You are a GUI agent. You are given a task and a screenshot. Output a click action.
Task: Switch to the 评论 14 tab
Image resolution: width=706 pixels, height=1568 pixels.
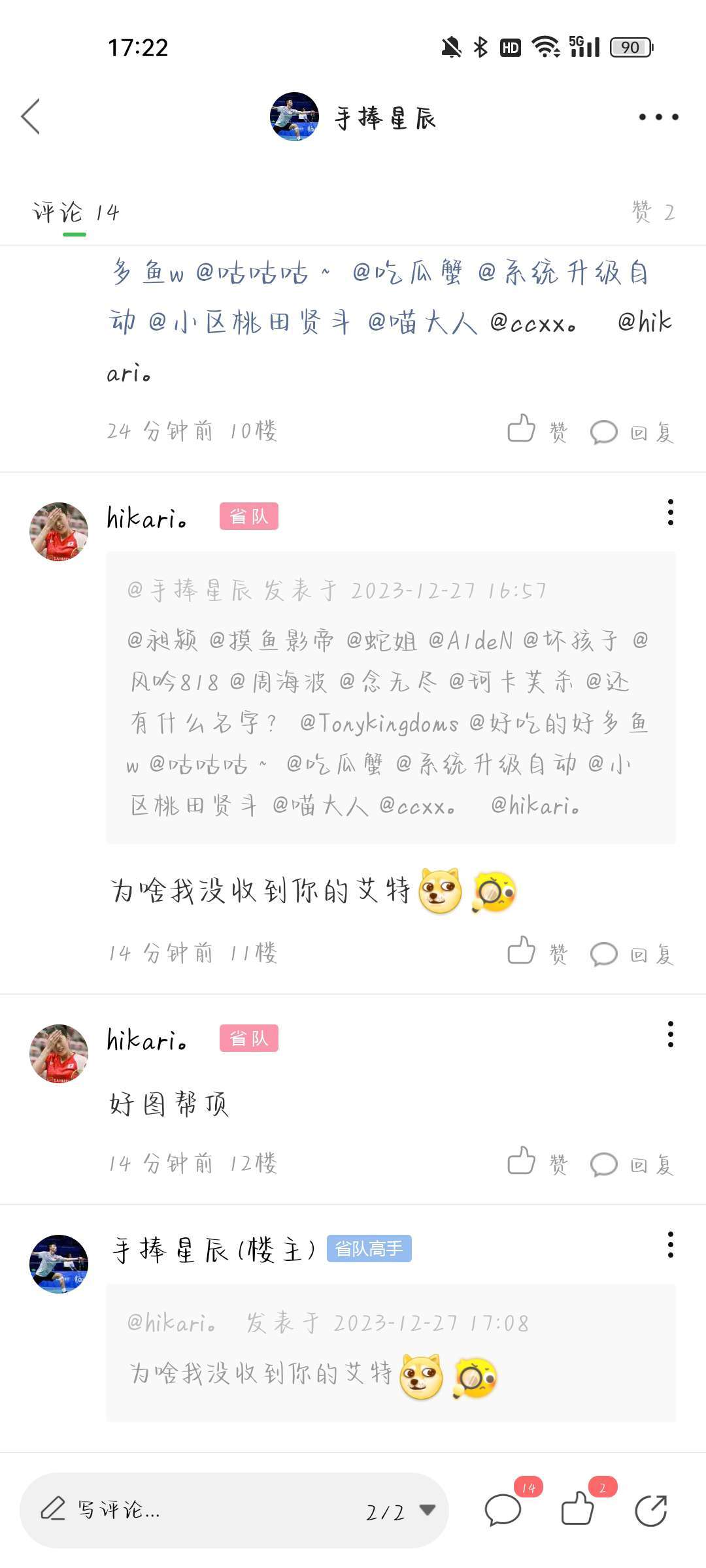click(x=75, y=212)
